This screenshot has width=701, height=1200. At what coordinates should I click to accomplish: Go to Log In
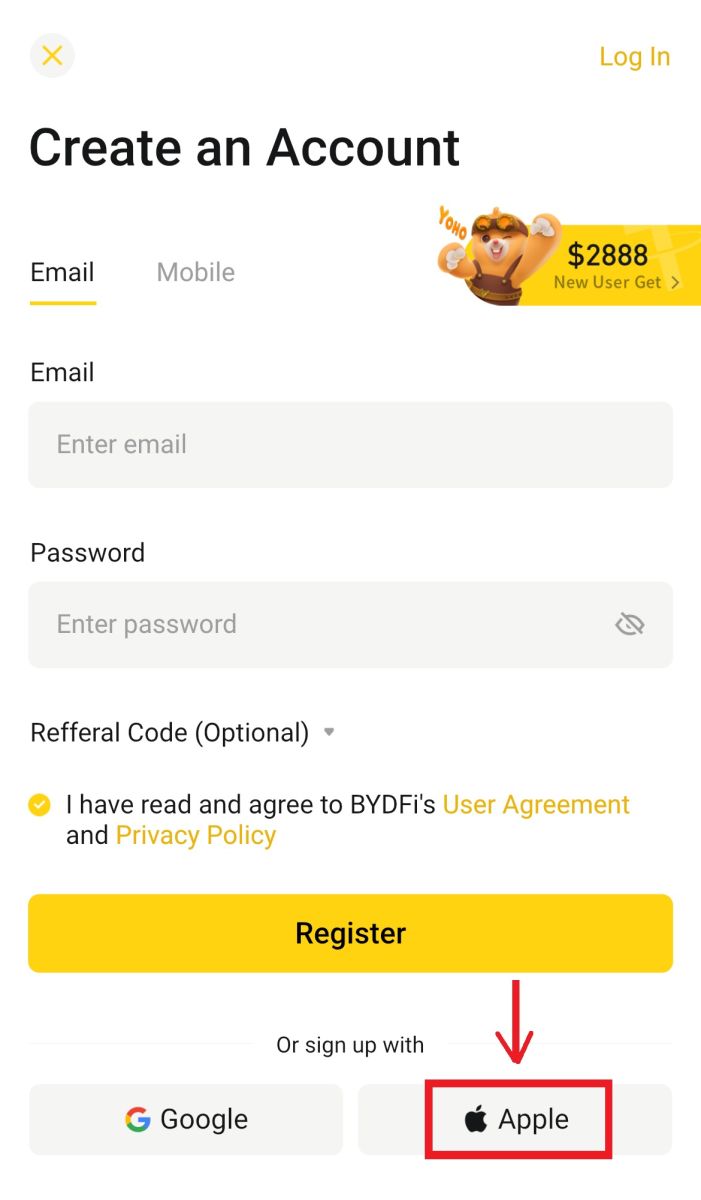pyautogui.click(x=634, y=57)
